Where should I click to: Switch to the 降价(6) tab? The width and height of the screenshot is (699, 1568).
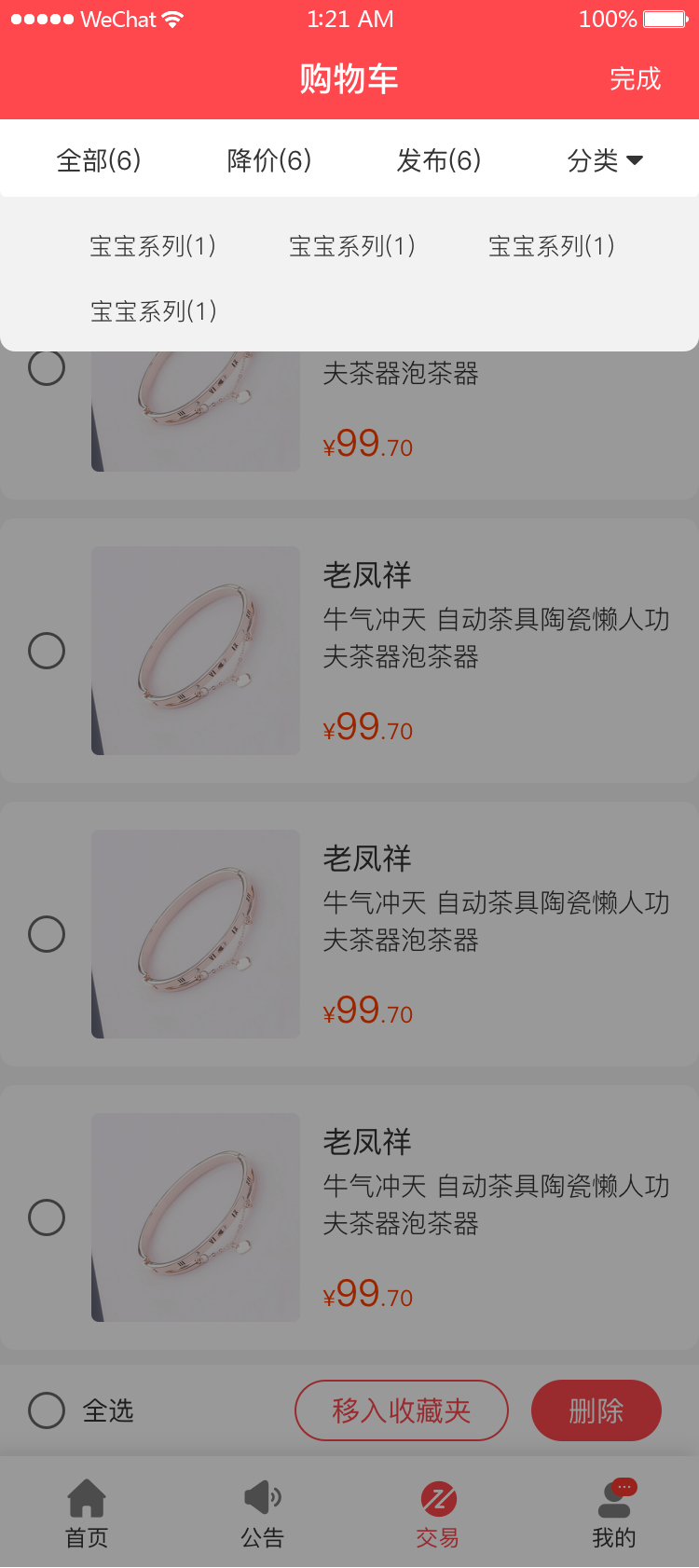pos(269,160)
